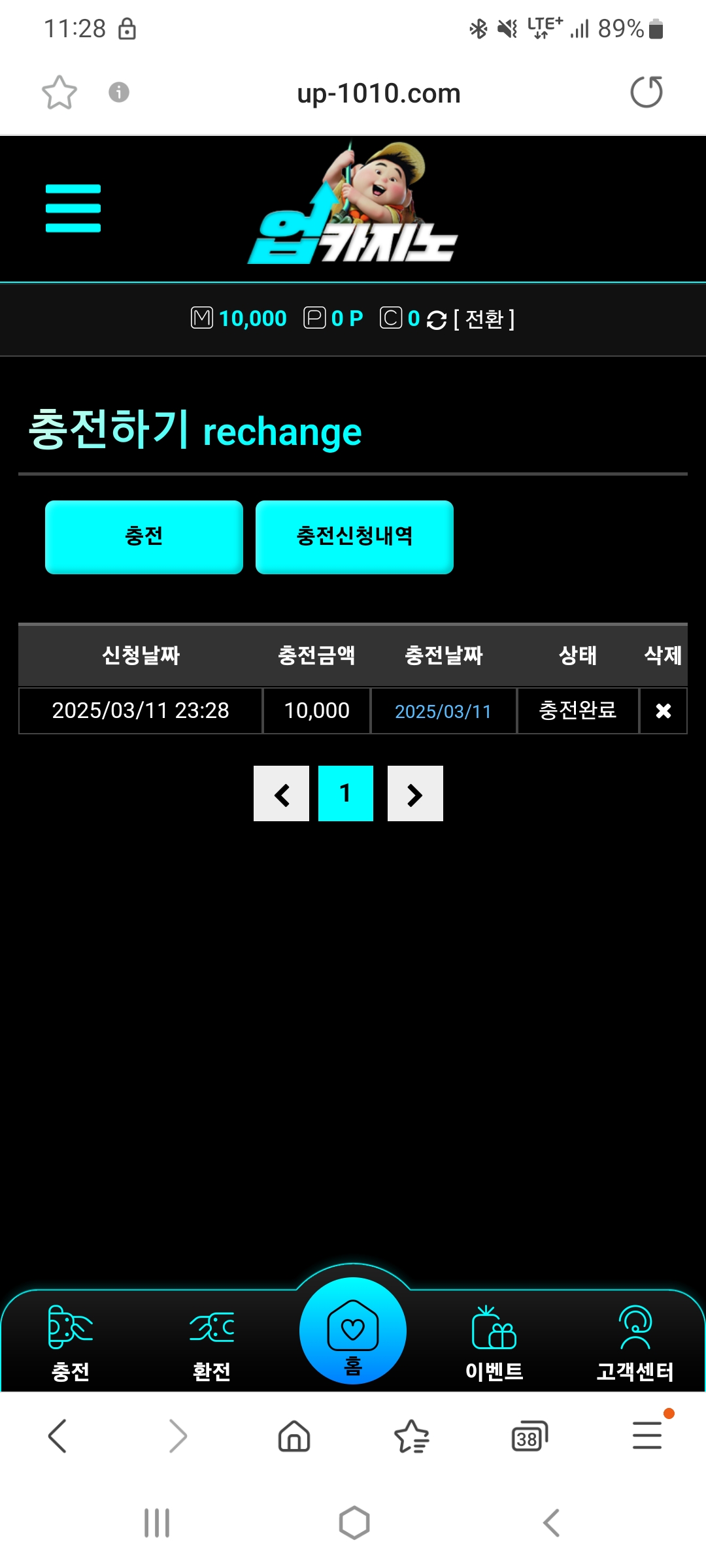Go to the 홈 home tab

[x=353, y=1333]
